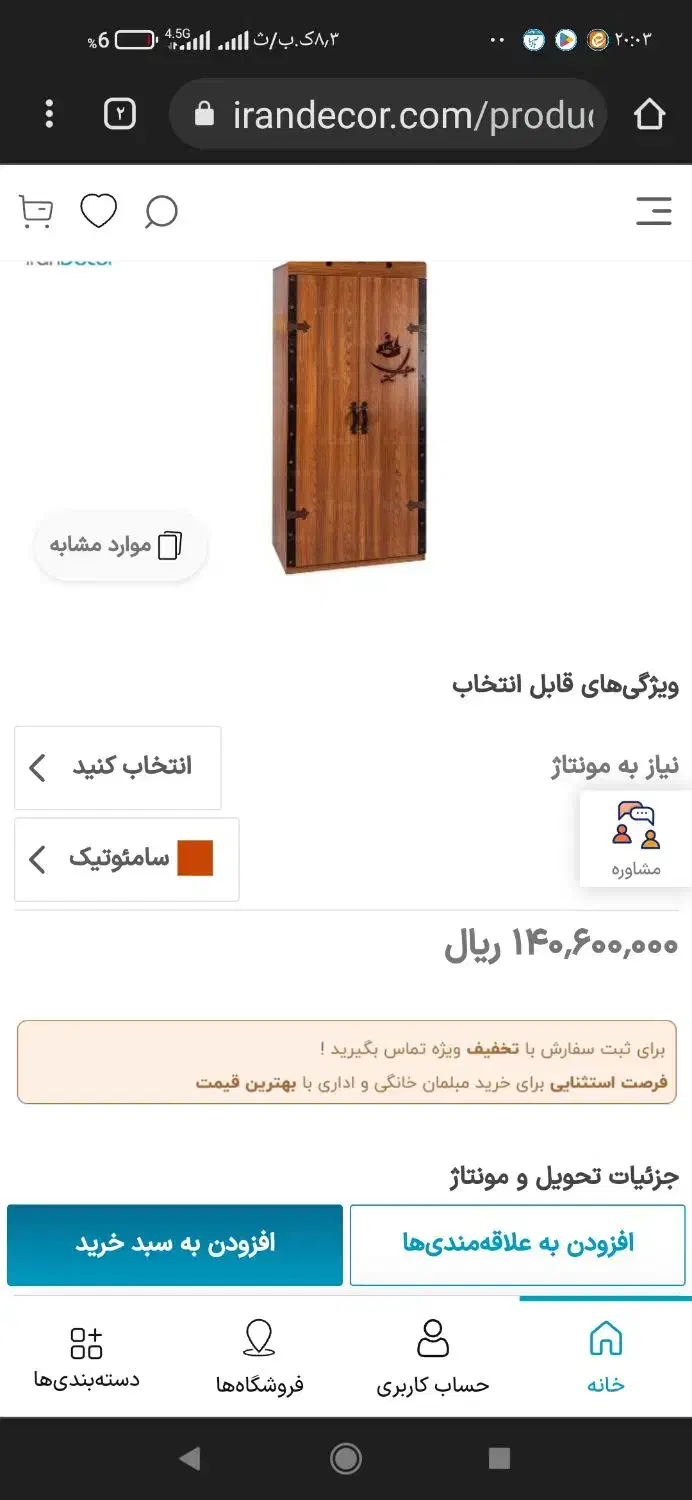Switch to the فروشگاه‌ها tab
This screenshot has height=1500, width=692.
click(x=259, y=1356)
